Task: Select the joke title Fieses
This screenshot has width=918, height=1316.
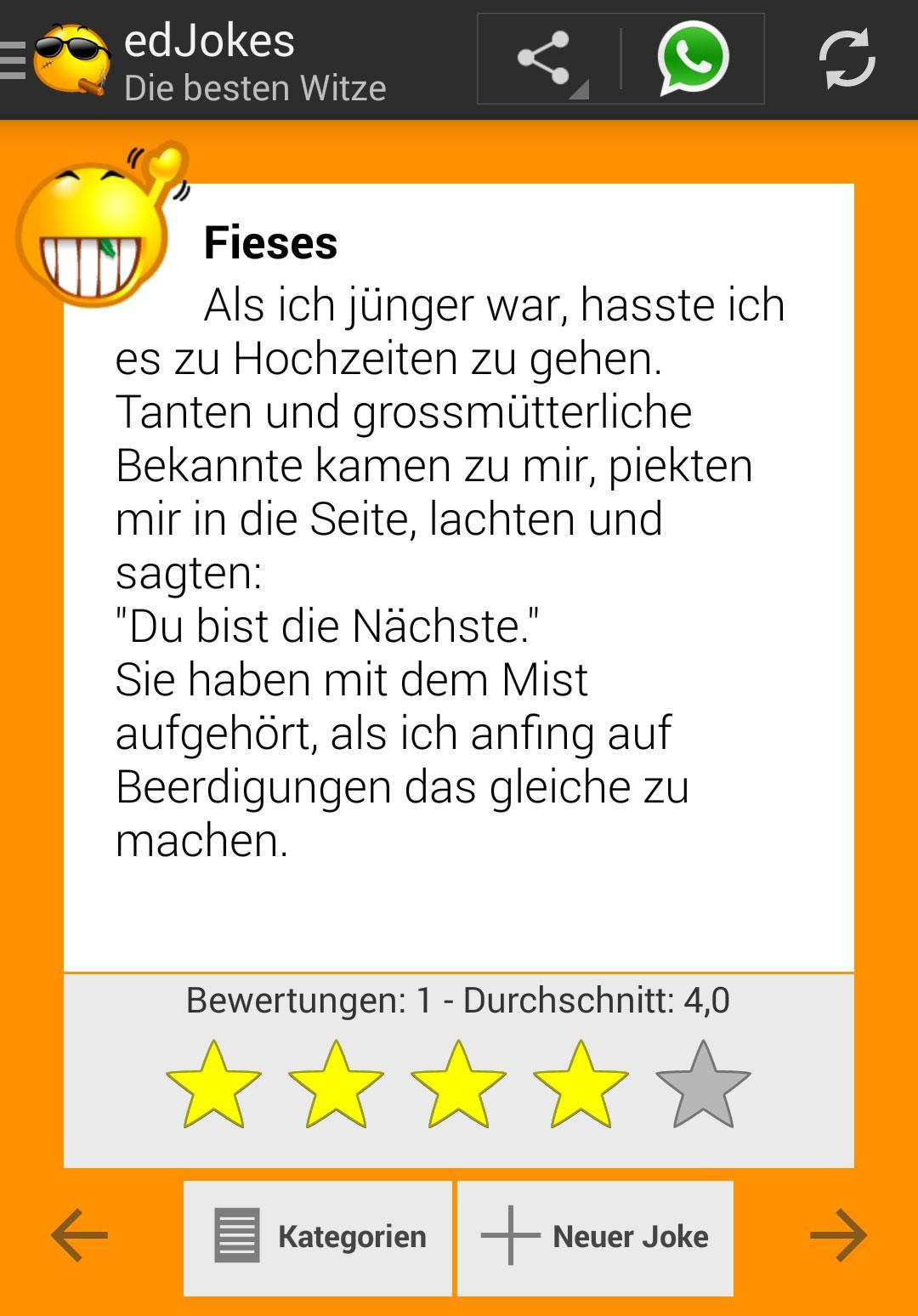Action: tap(272, 246)
